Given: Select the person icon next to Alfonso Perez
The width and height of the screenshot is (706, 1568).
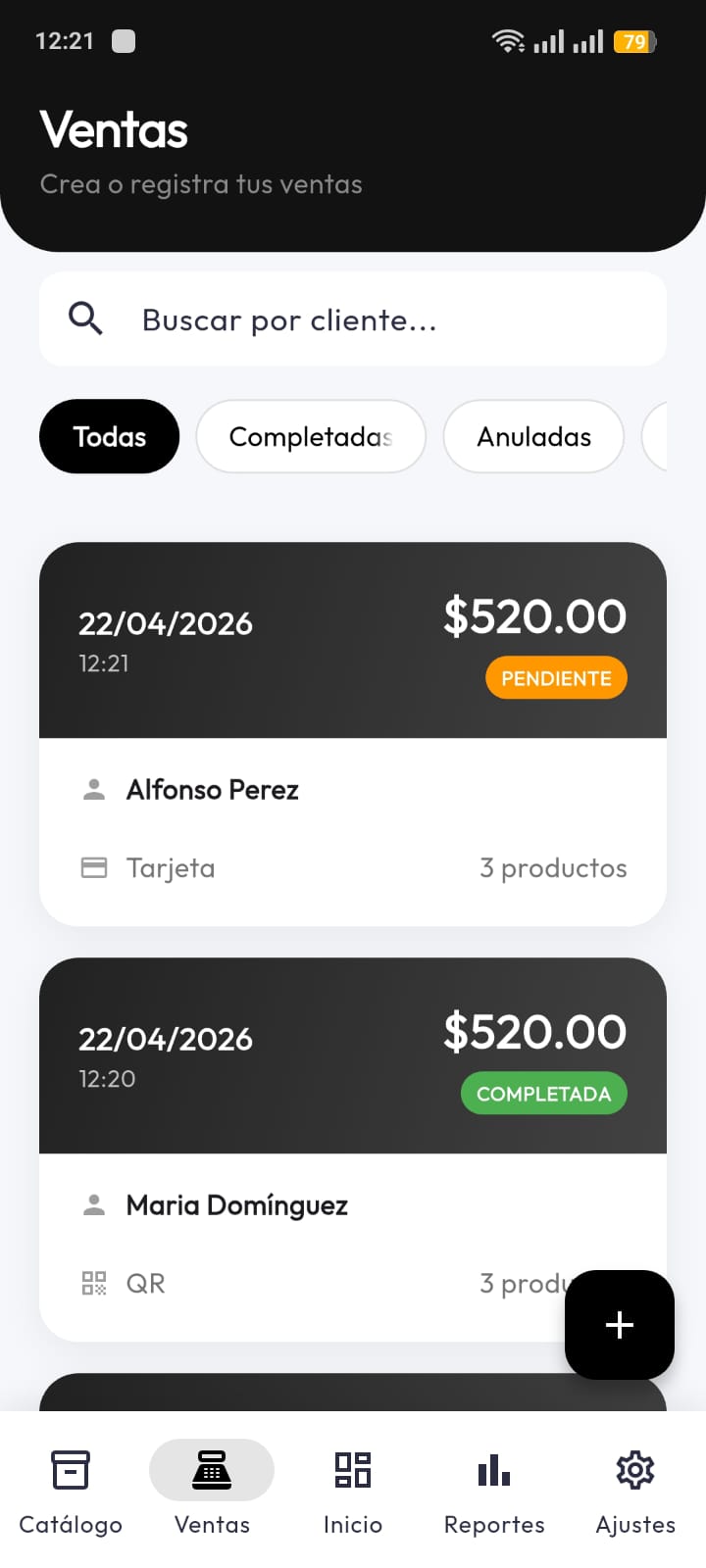Looking at the screenshot, I should click(x=94, y=789).
